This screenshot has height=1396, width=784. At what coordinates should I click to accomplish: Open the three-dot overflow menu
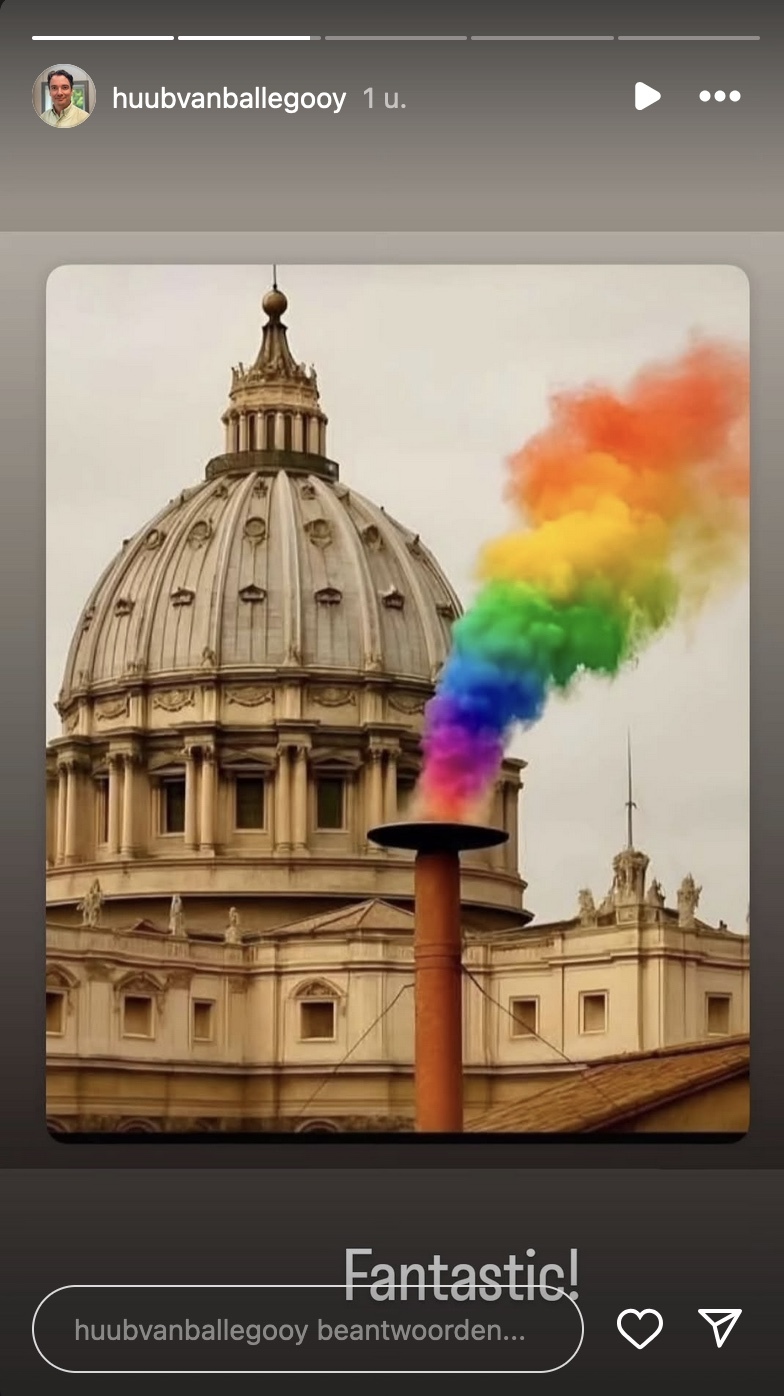pyautogui.click(x=719, y=97)
